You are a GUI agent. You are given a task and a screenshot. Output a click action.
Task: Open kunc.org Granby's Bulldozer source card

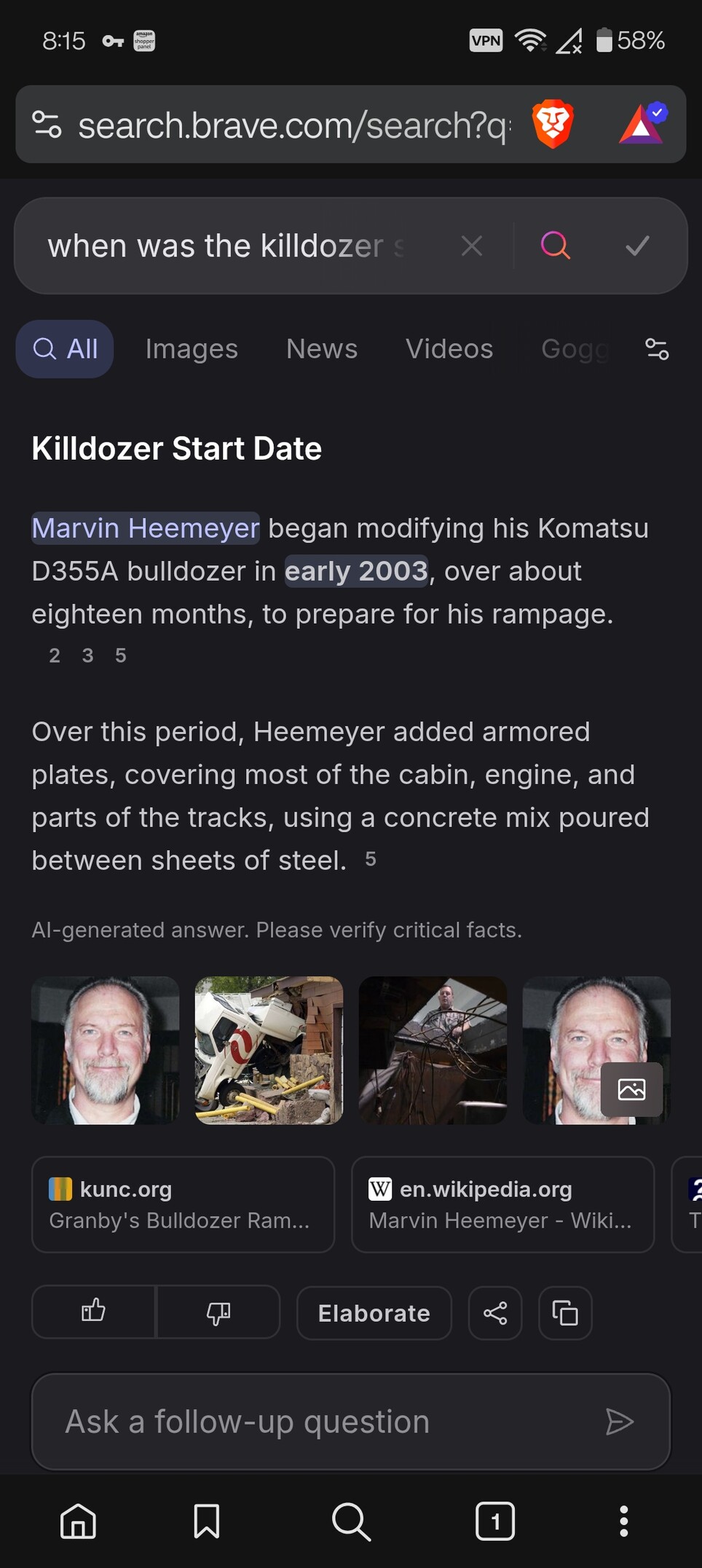183,1204
